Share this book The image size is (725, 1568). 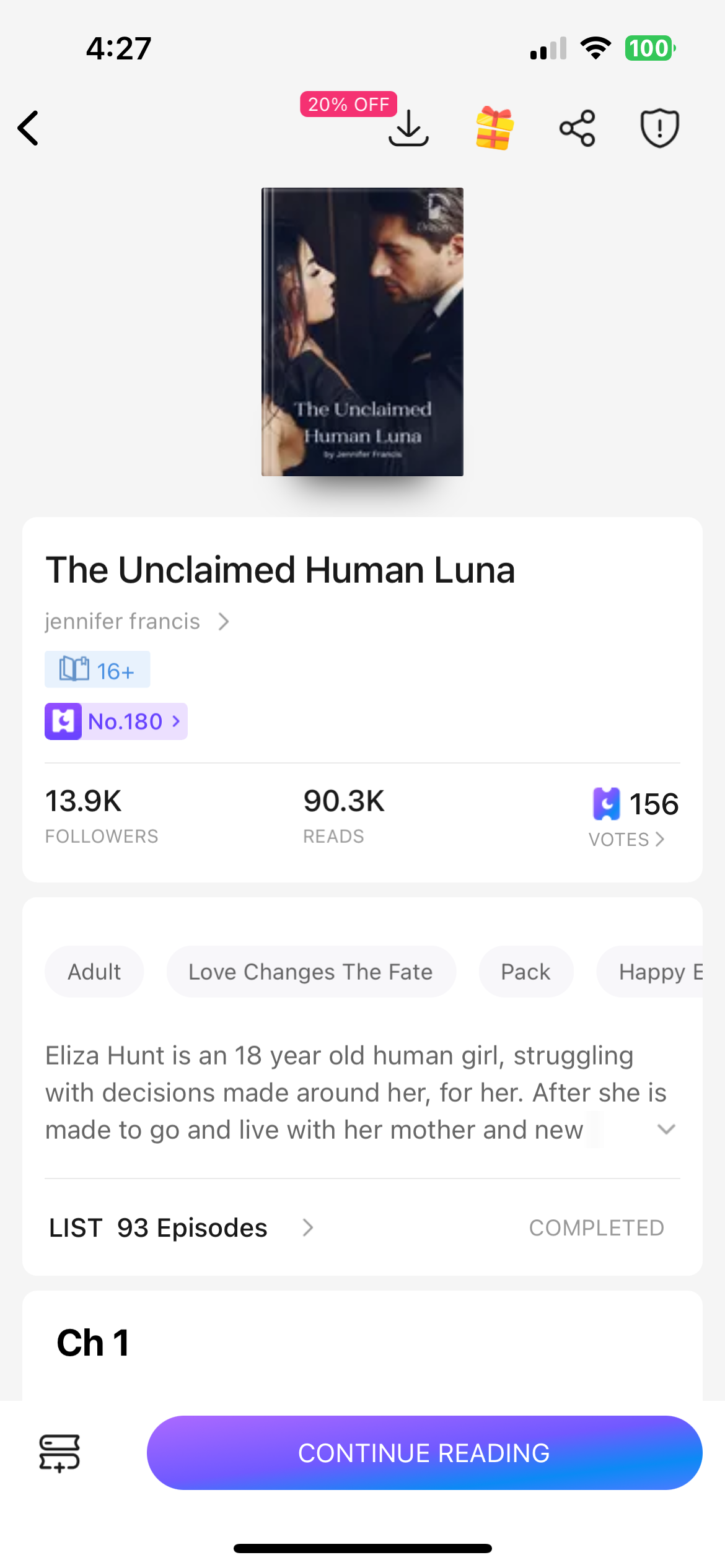click(x=577, y=128)
